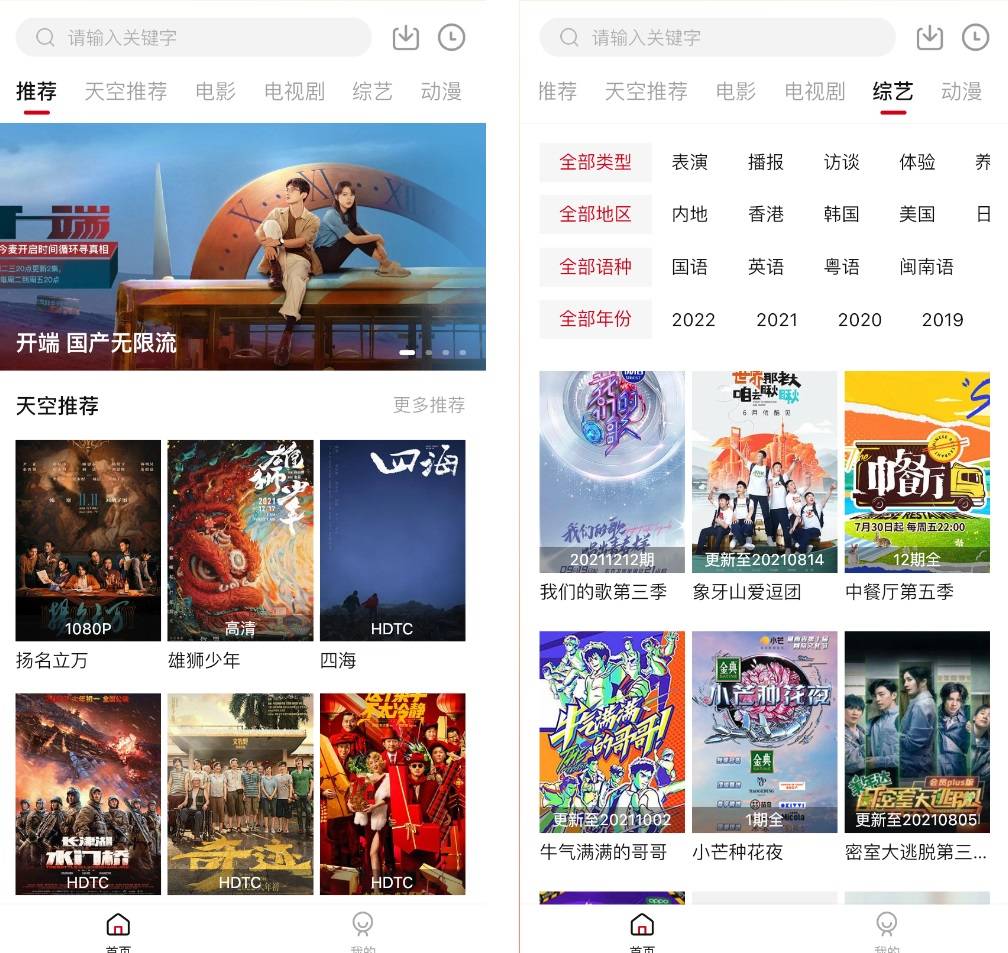Filter by 闽南语 language

click(x=926, y=267)
